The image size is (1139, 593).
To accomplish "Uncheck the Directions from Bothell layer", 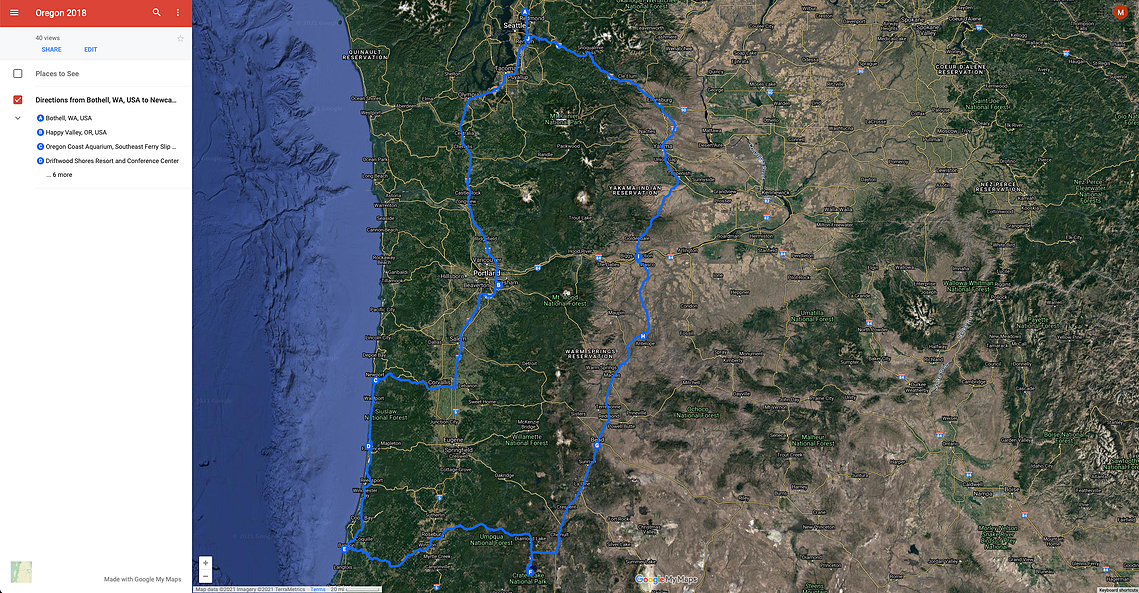I will (18, 100).
